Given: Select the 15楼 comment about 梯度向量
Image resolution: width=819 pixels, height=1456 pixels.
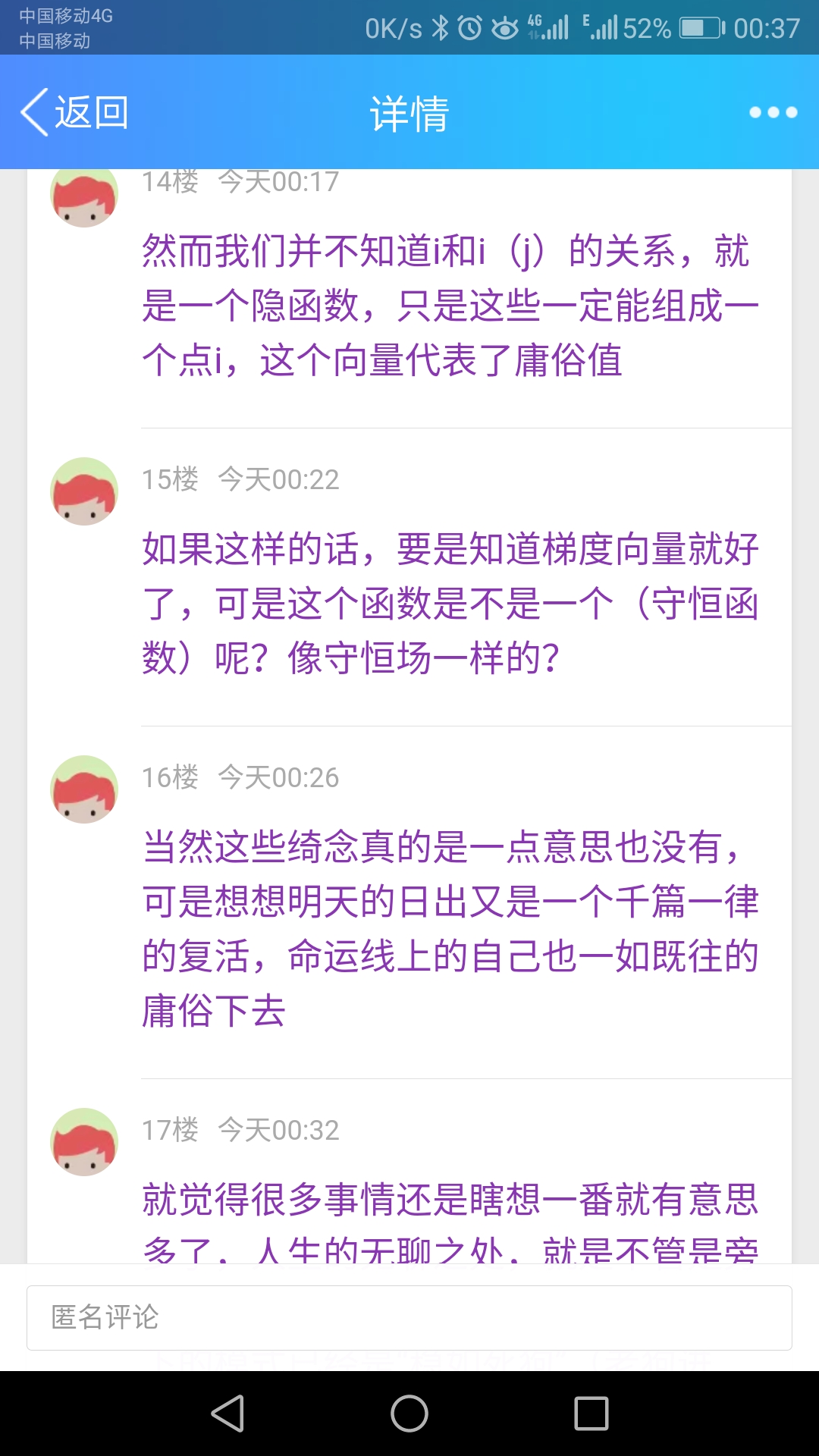Looking at the screenshot, I should pyautogui.click(x=450, y=603).
